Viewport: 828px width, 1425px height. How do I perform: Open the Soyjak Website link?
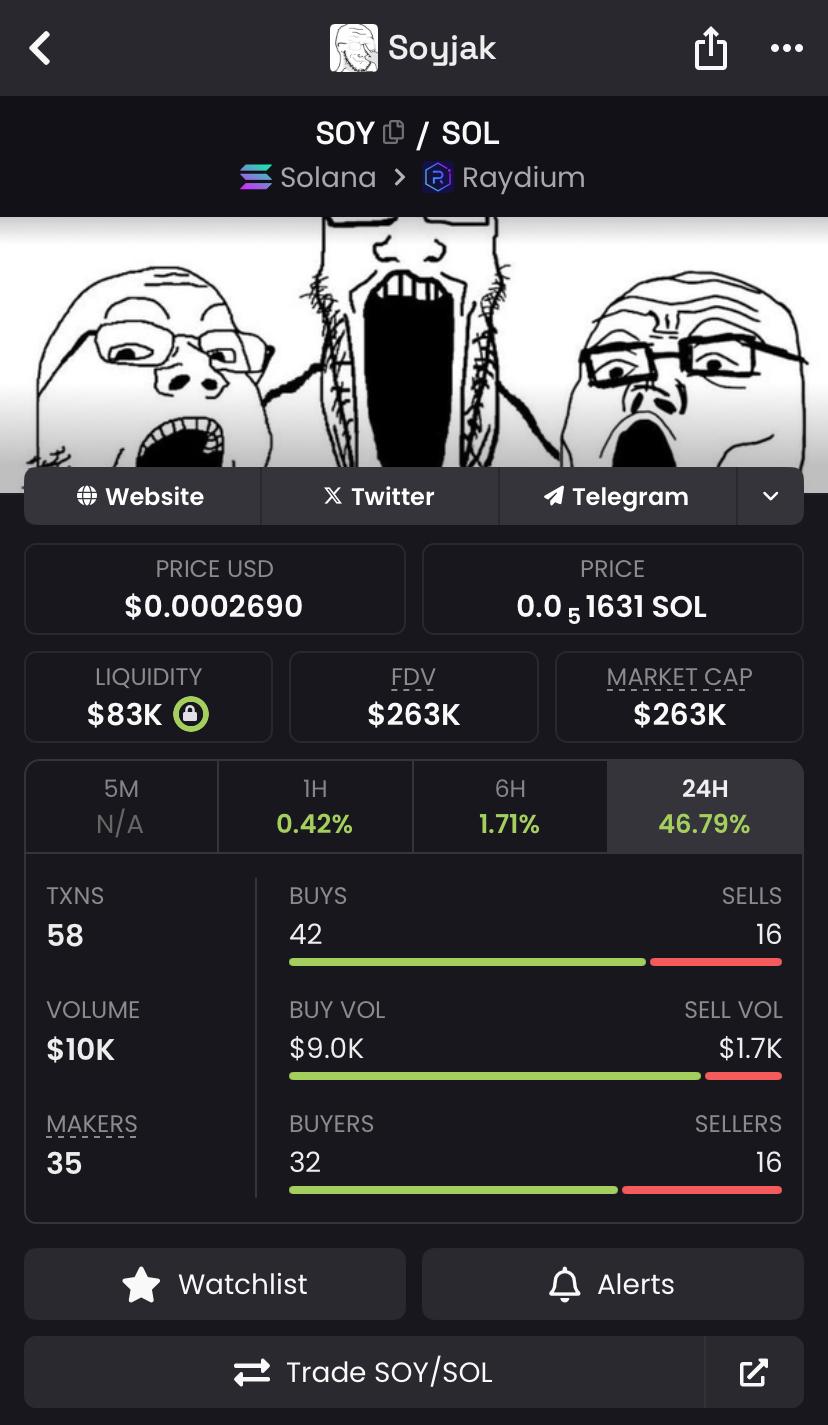pos(142,496)
